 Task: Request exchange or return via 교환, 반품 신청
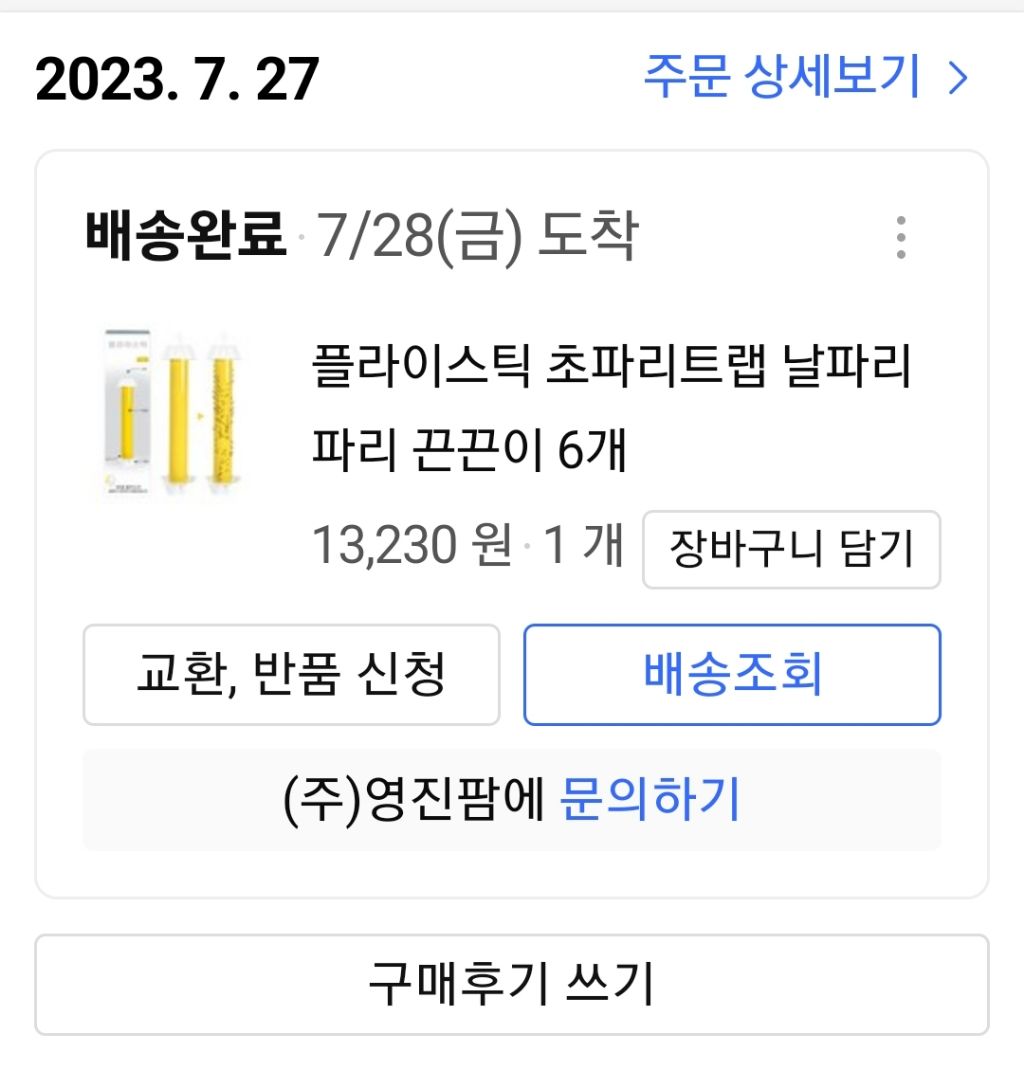pos(291,675)
